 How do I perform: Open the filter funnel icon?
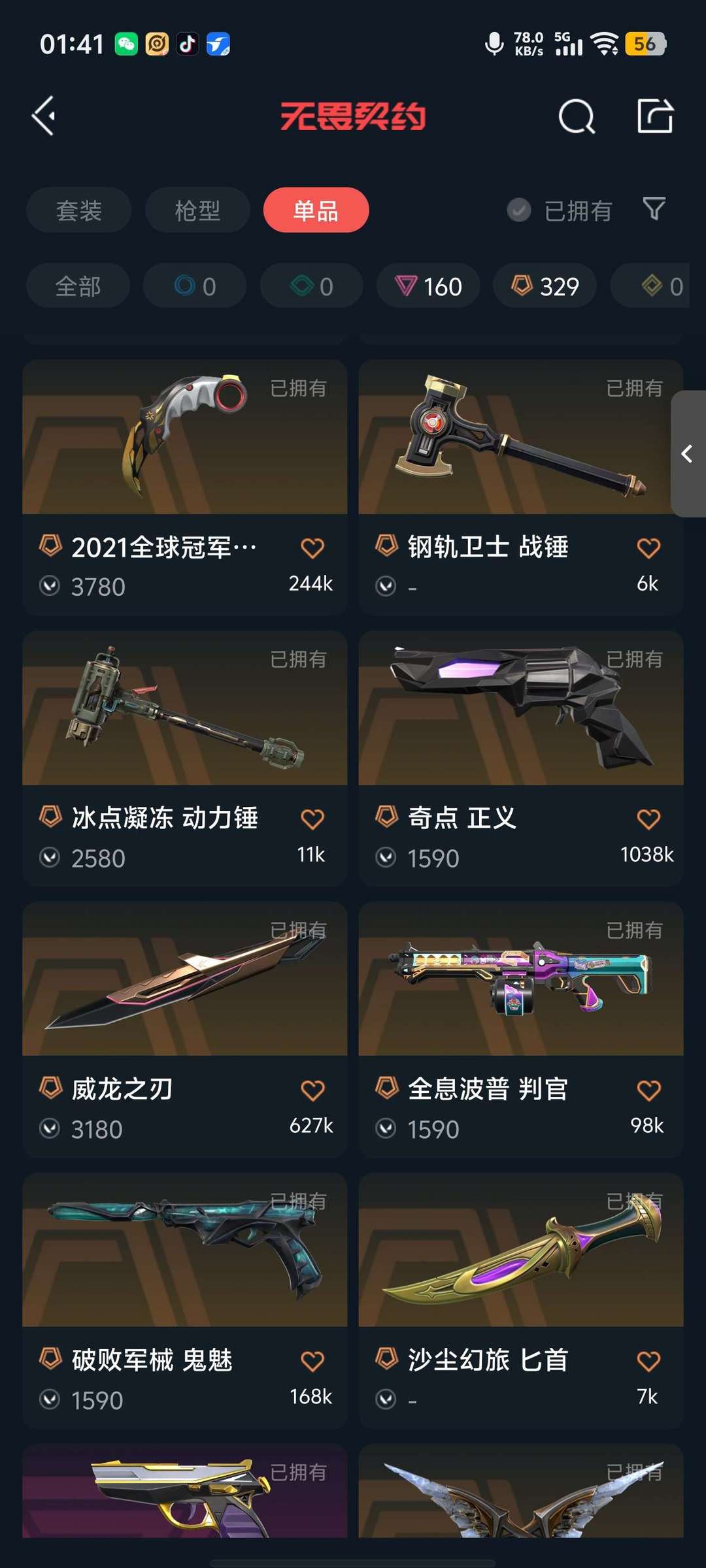pyautogui.click(x=654, y=209)
